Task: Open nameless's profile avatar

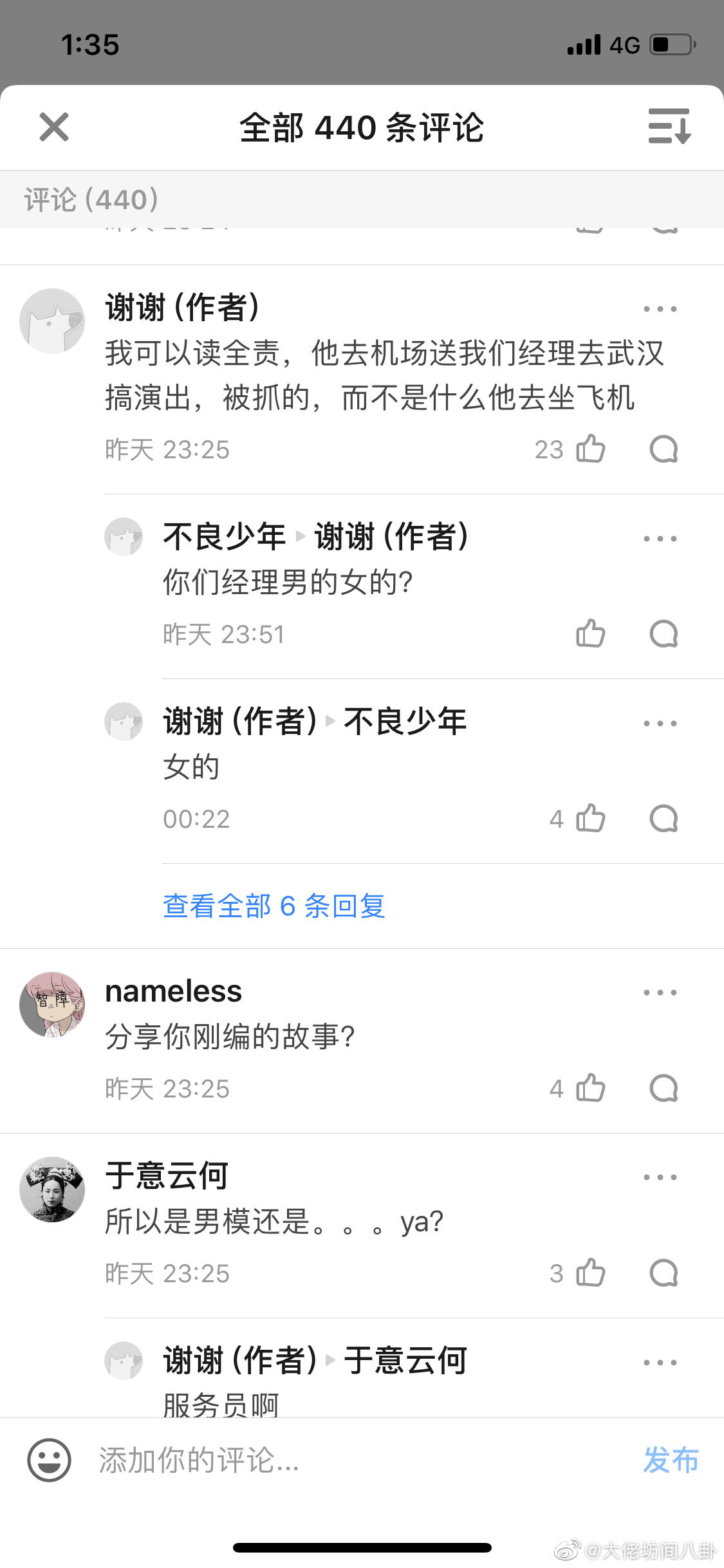Action: point(52,1004)
